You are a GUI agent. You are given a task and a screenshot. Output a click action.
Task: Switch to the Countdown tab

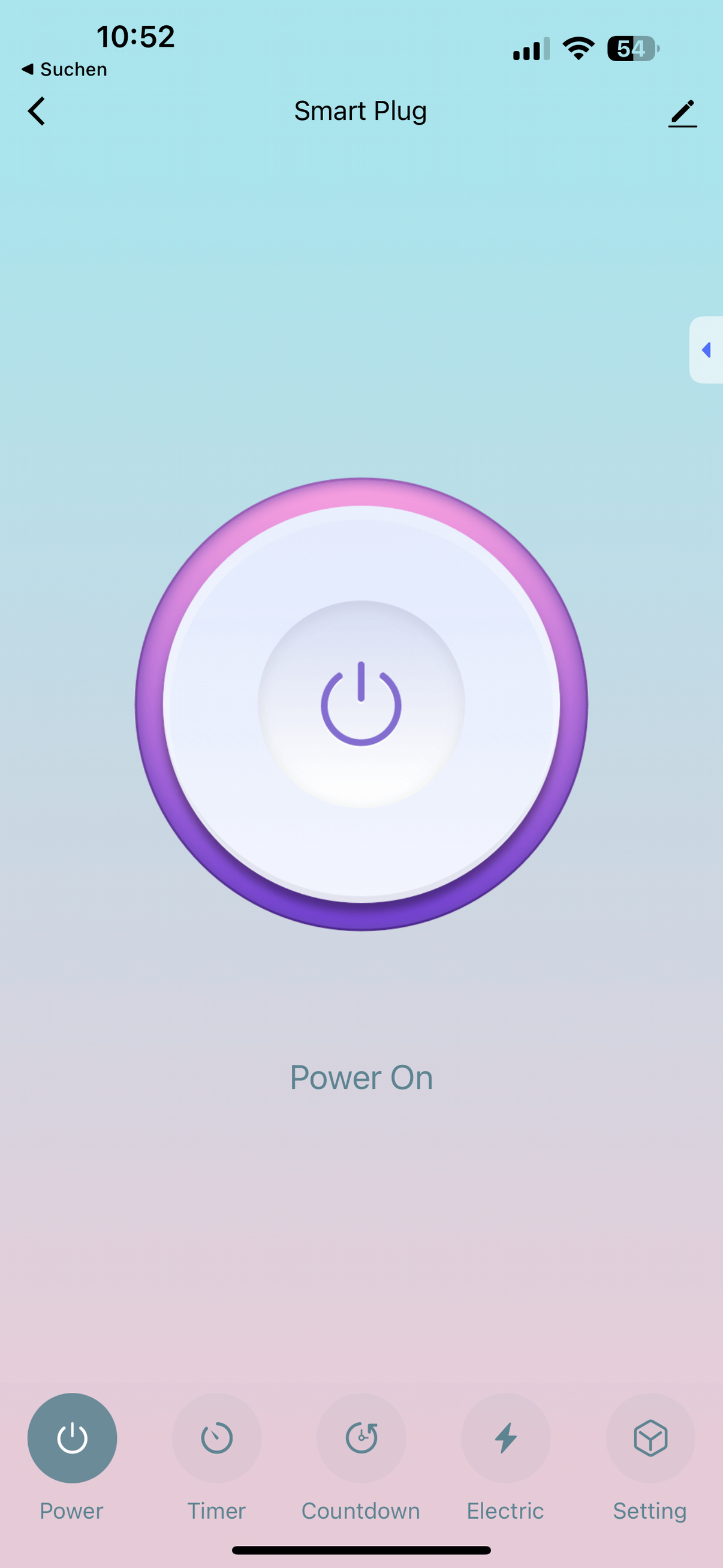(x=361, y=1438)
